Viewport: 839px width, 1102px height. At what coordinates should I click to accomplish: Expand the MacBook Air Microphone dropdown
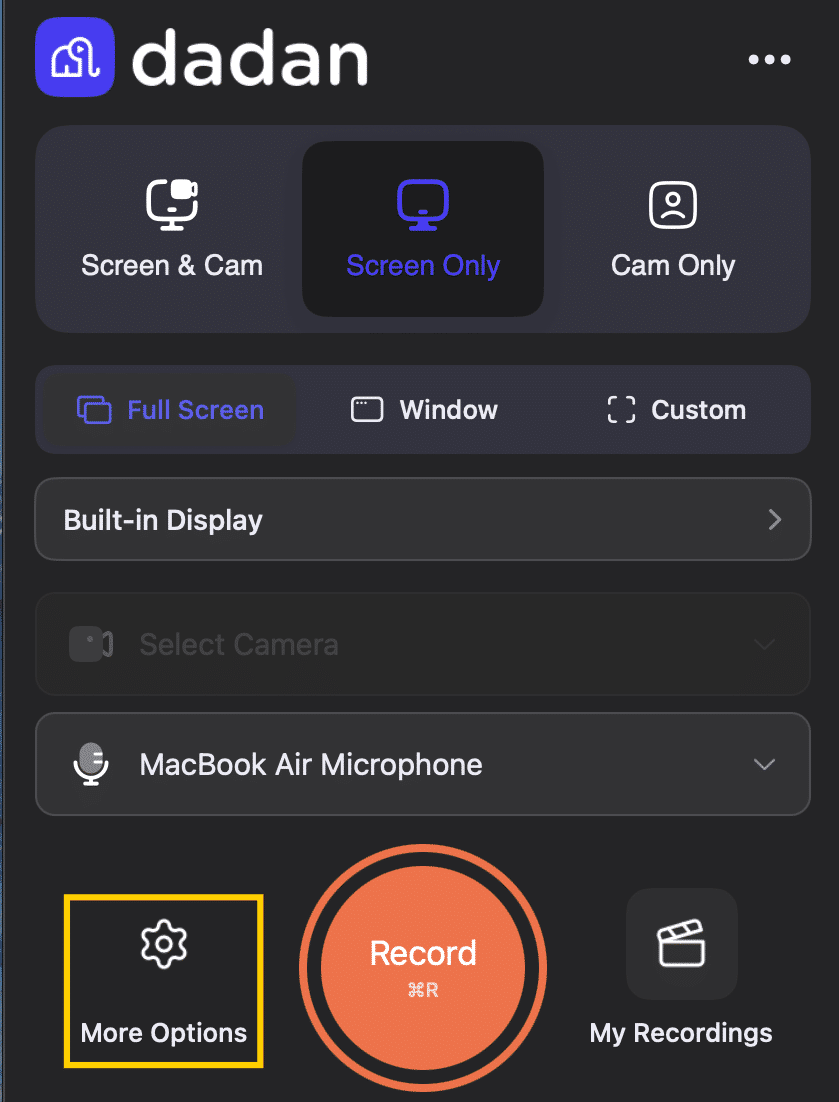[763, 764]
